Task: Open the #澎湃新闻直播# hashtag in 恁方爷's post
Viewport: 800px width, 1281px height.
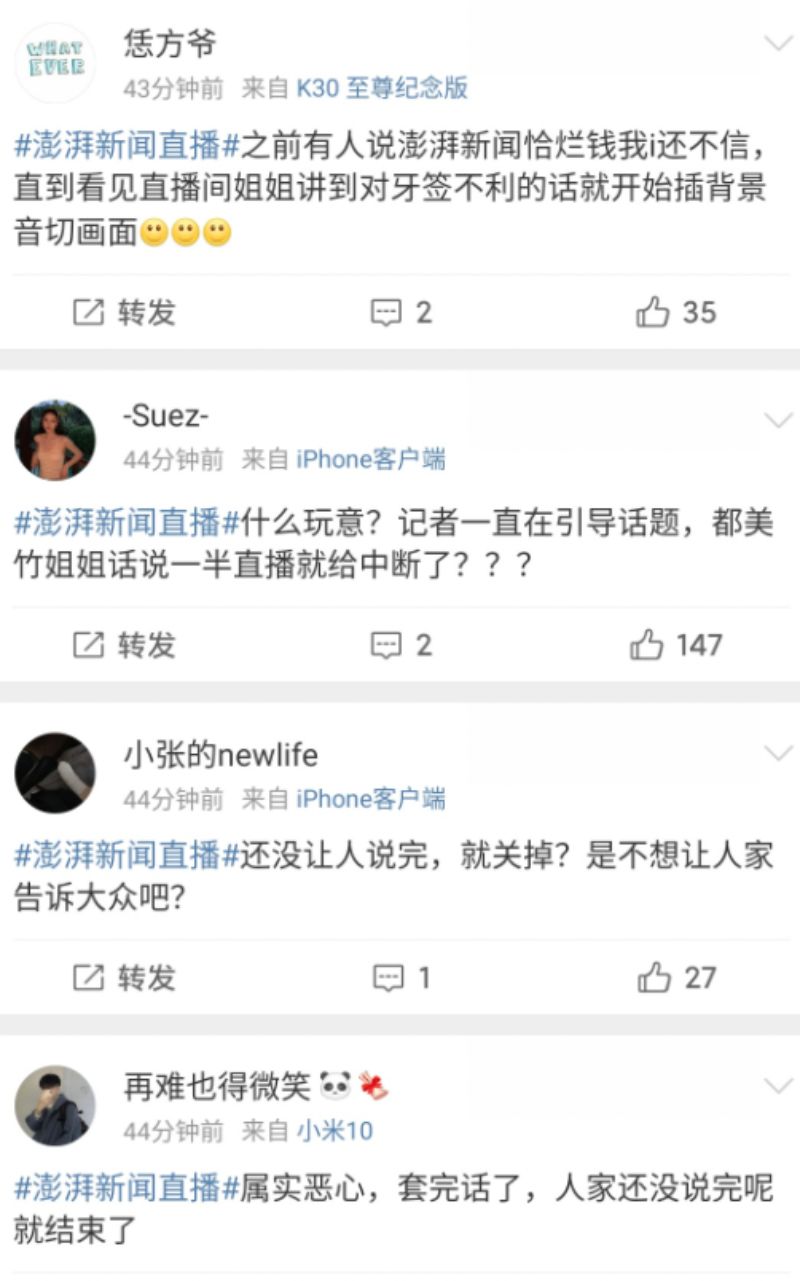Action: [128, 146]
